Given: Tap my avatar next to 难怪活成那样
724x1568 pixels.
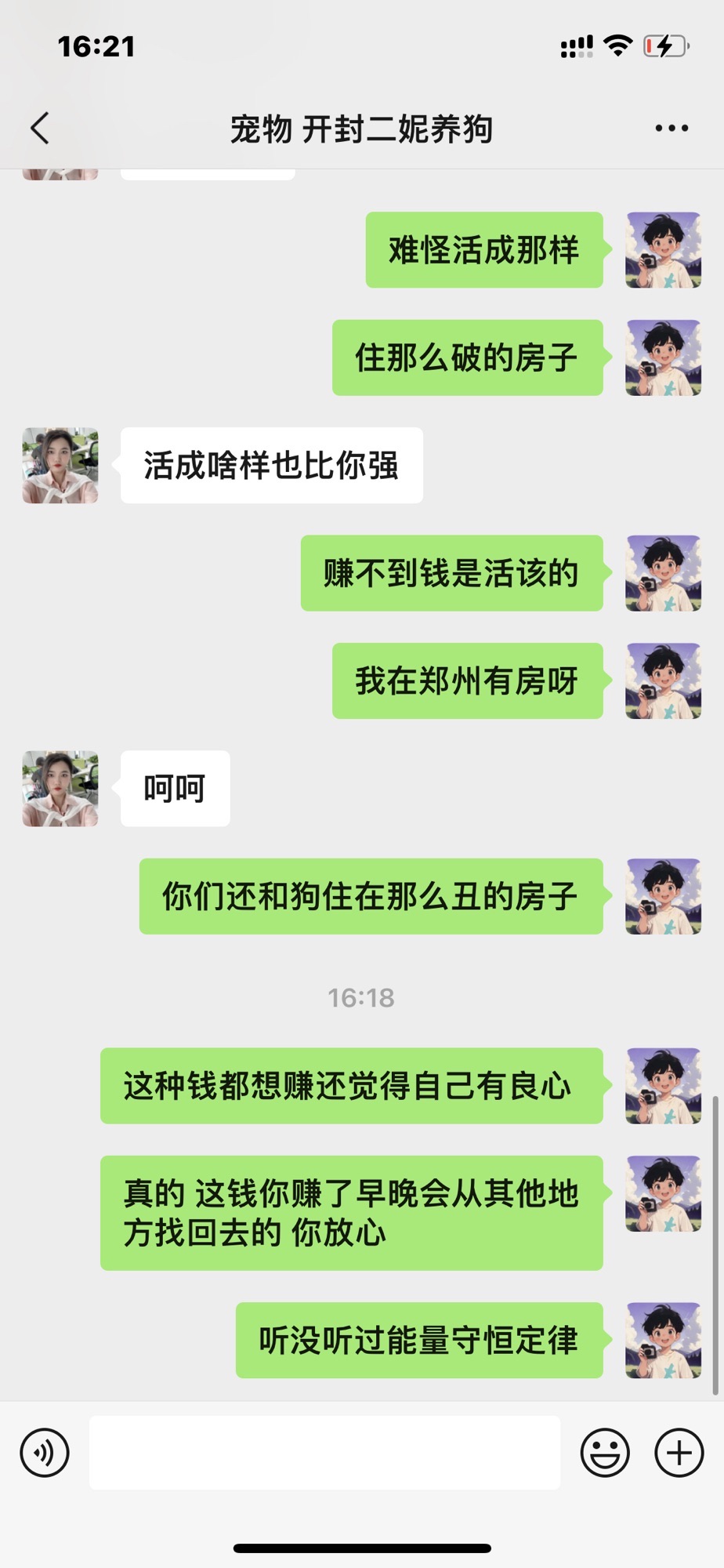Looking at the screenshot, I should (663, 249).
